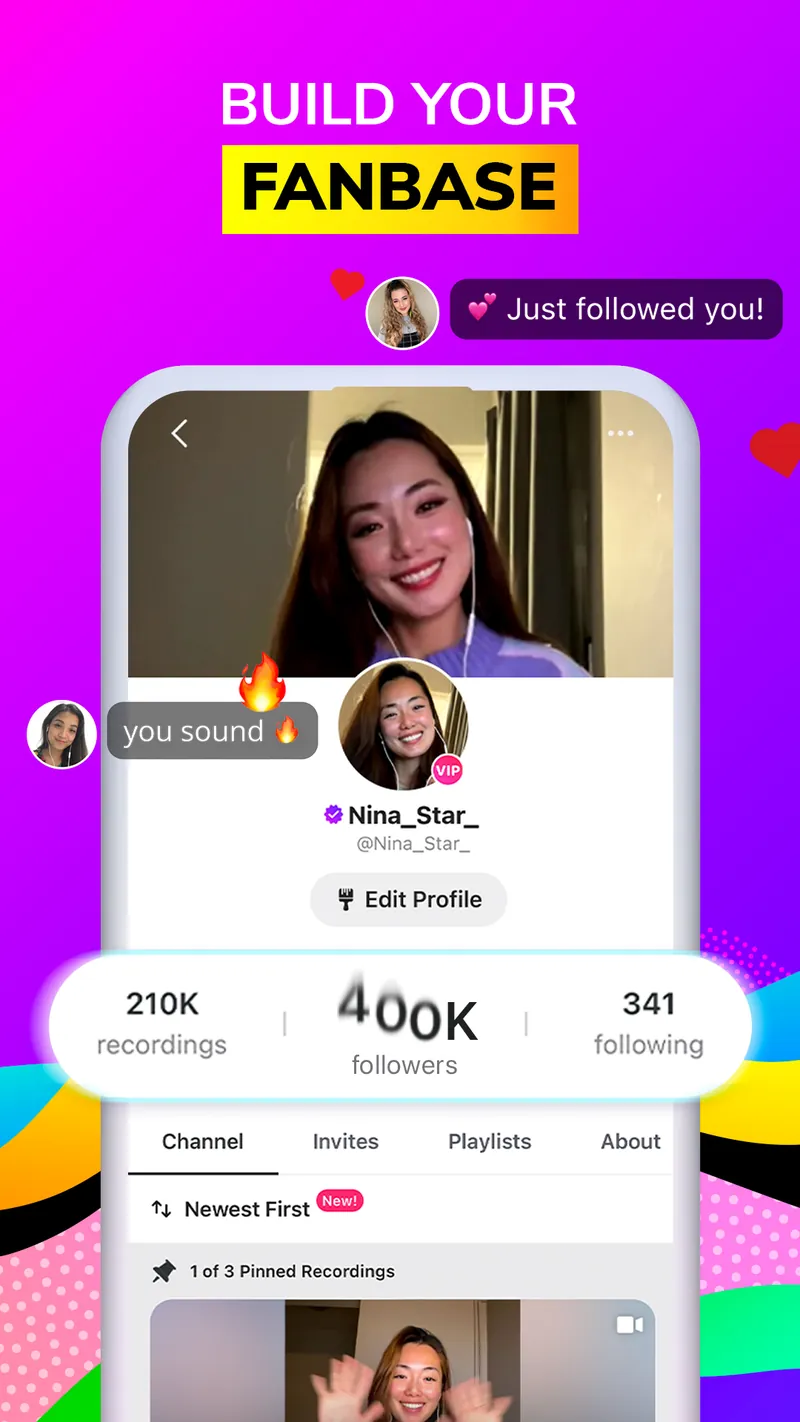Open the Playlists tab

pos(489,1142)
